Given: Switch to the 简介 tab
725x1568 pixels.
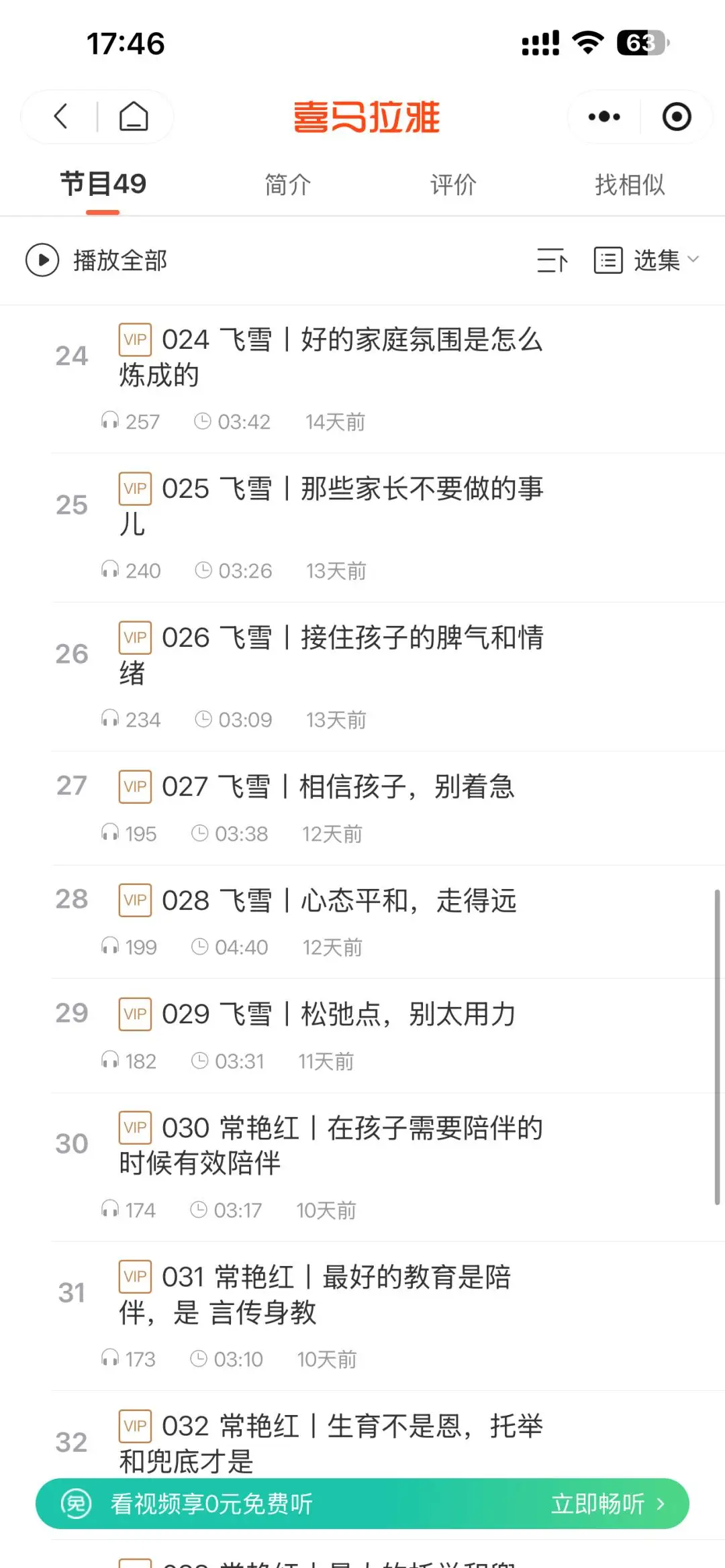Looking at the screenshot, I should coord(287,184).
